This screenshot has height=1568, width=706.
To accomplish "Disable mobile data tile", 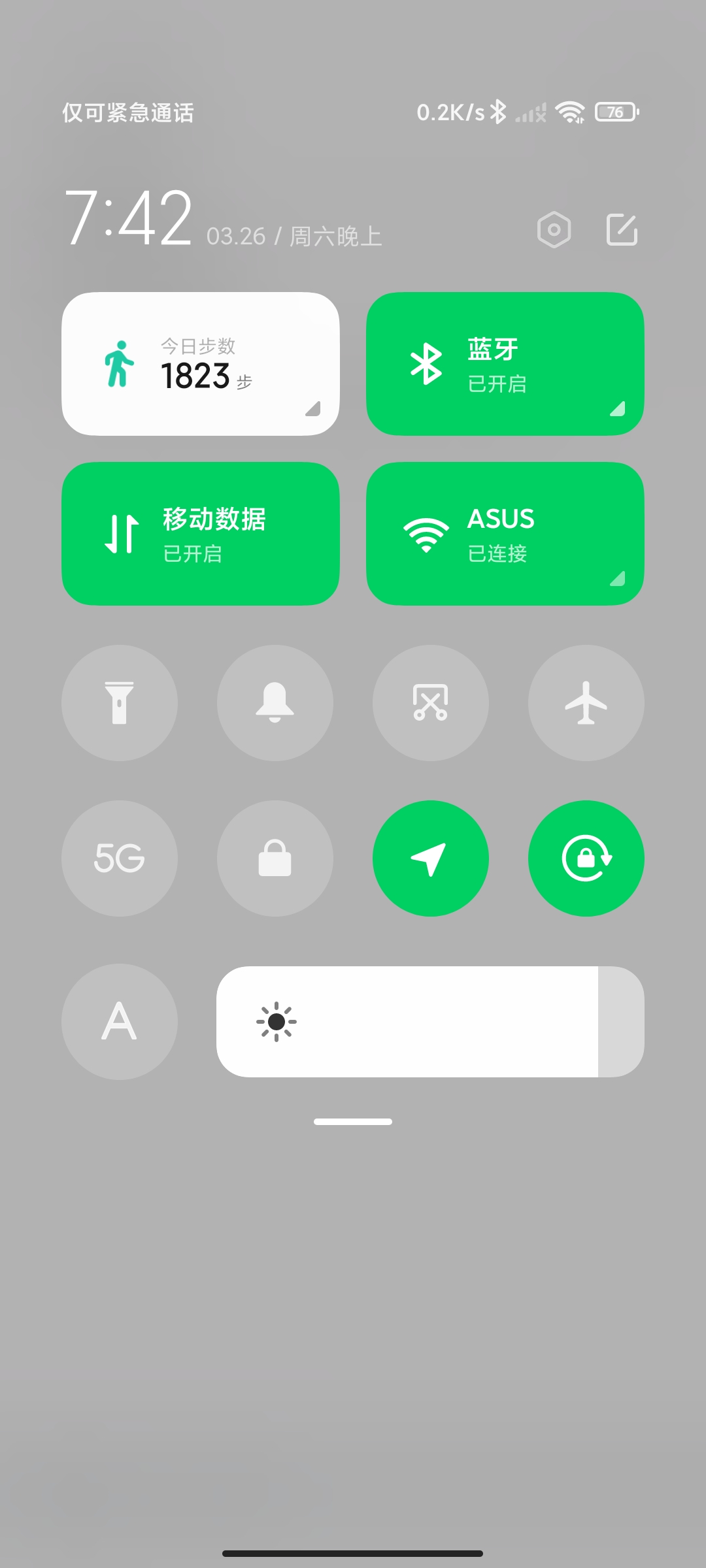I will coord(200,534).
